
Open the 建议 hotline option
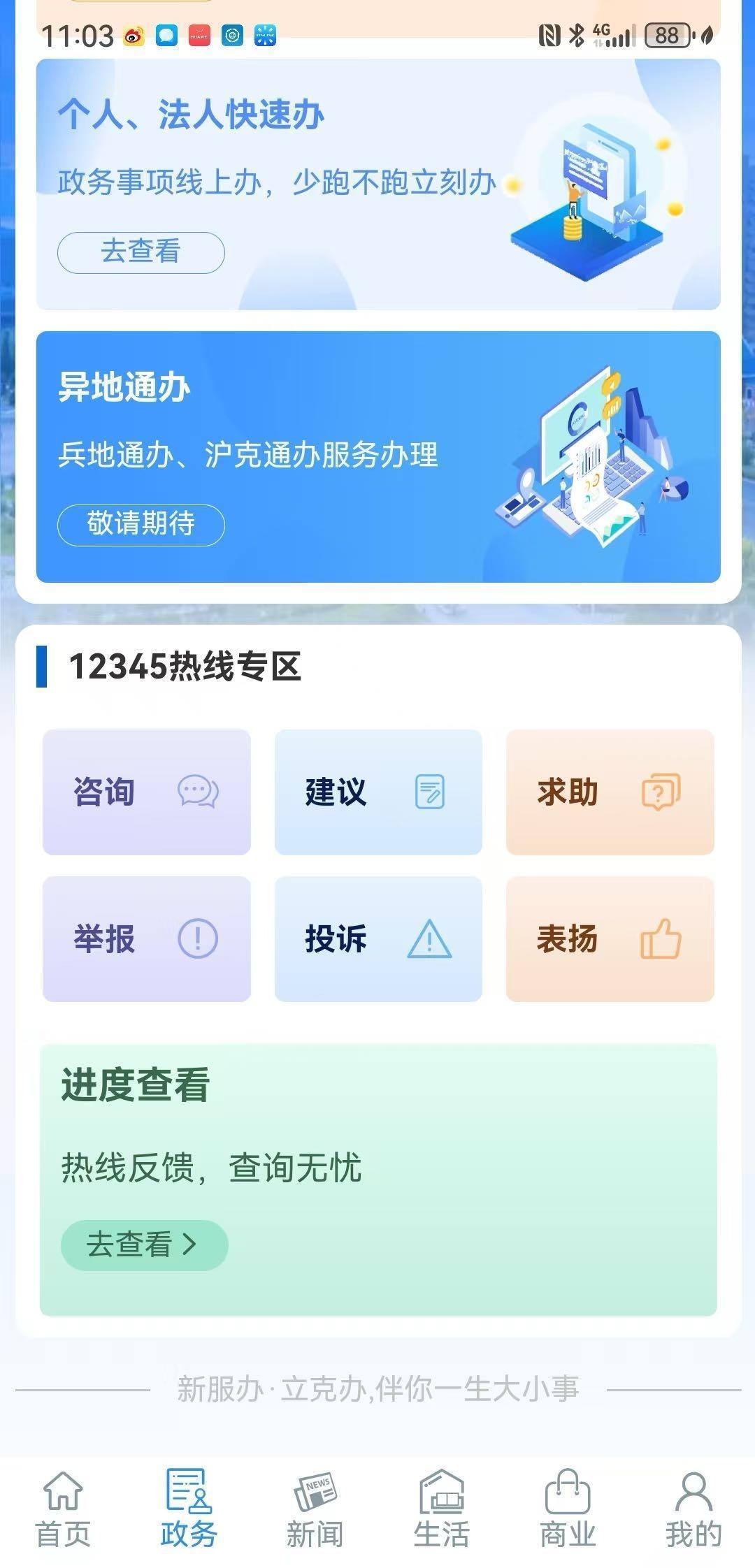[x=378, y=792]
